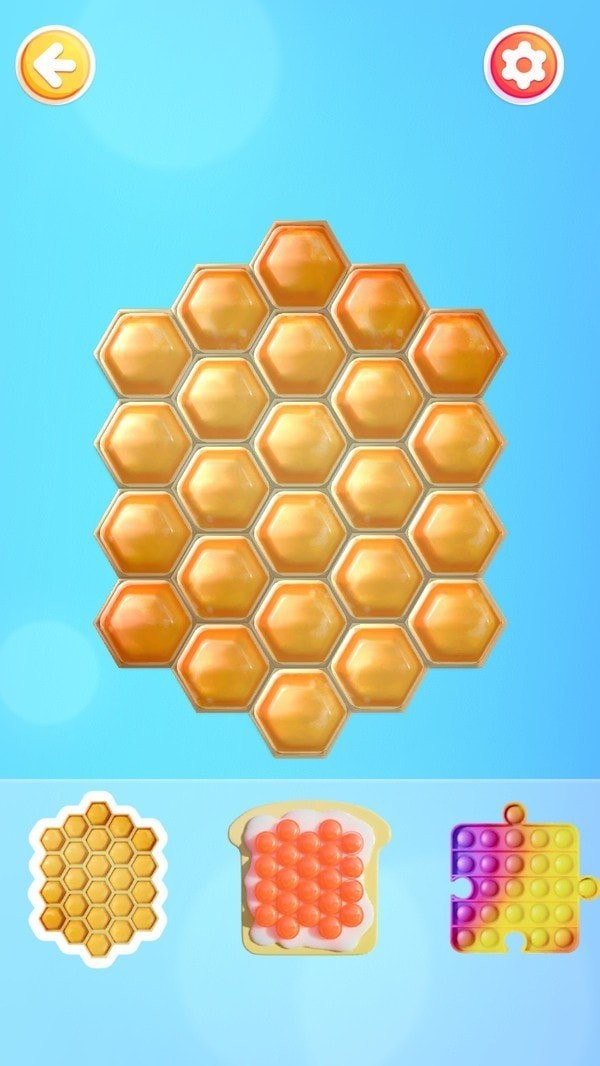Pop the topmost hexagon bubble
The width and height of the screenshot is (600, 1066).
(x=300, y=266)
